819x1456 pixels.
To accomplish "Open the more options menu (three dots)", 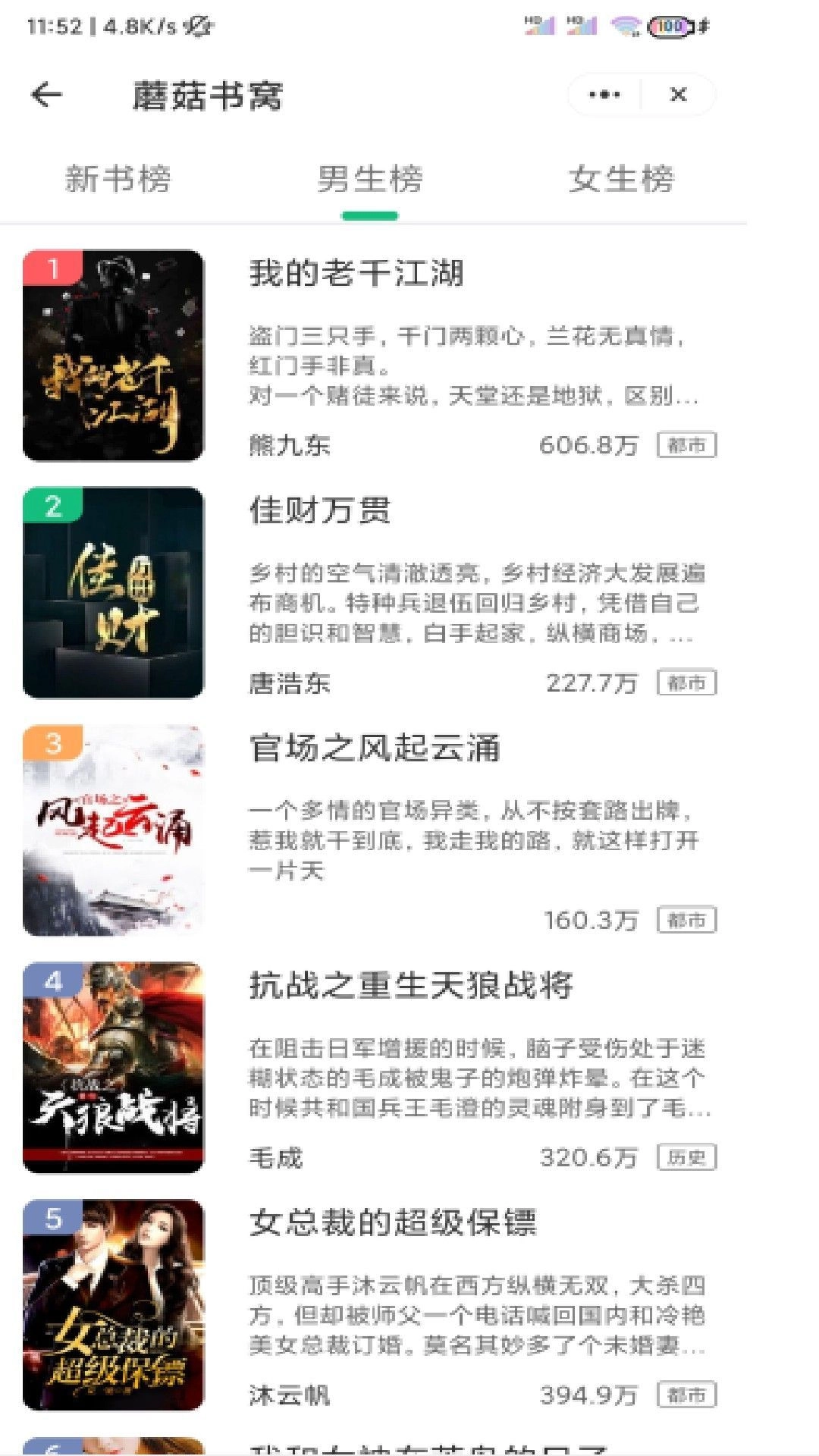I will point(603,94).
